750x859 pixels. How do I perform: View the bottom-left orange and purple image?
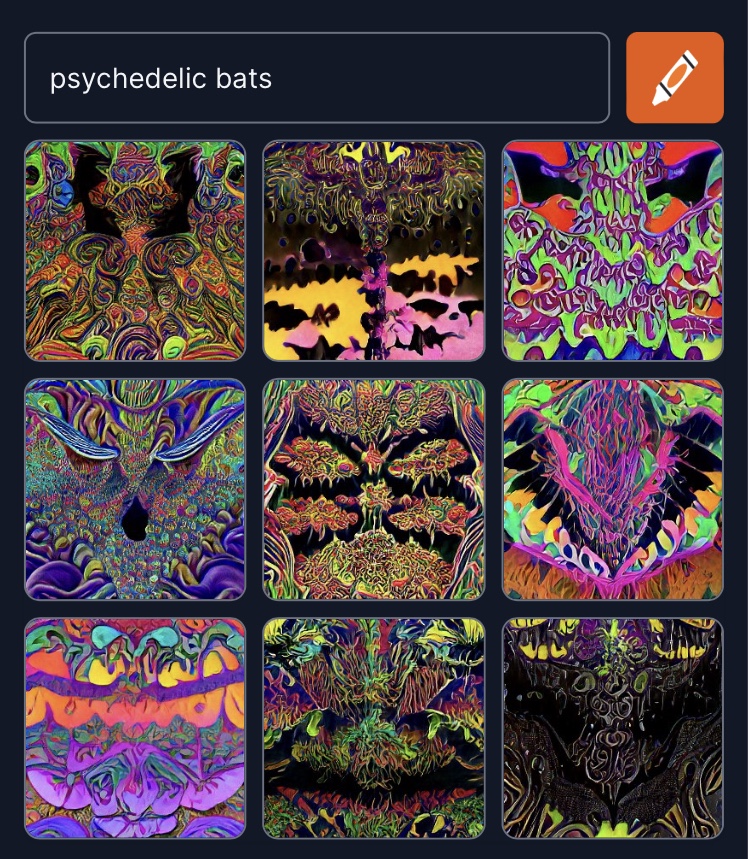pyautogui.click(x=135, y=728)
